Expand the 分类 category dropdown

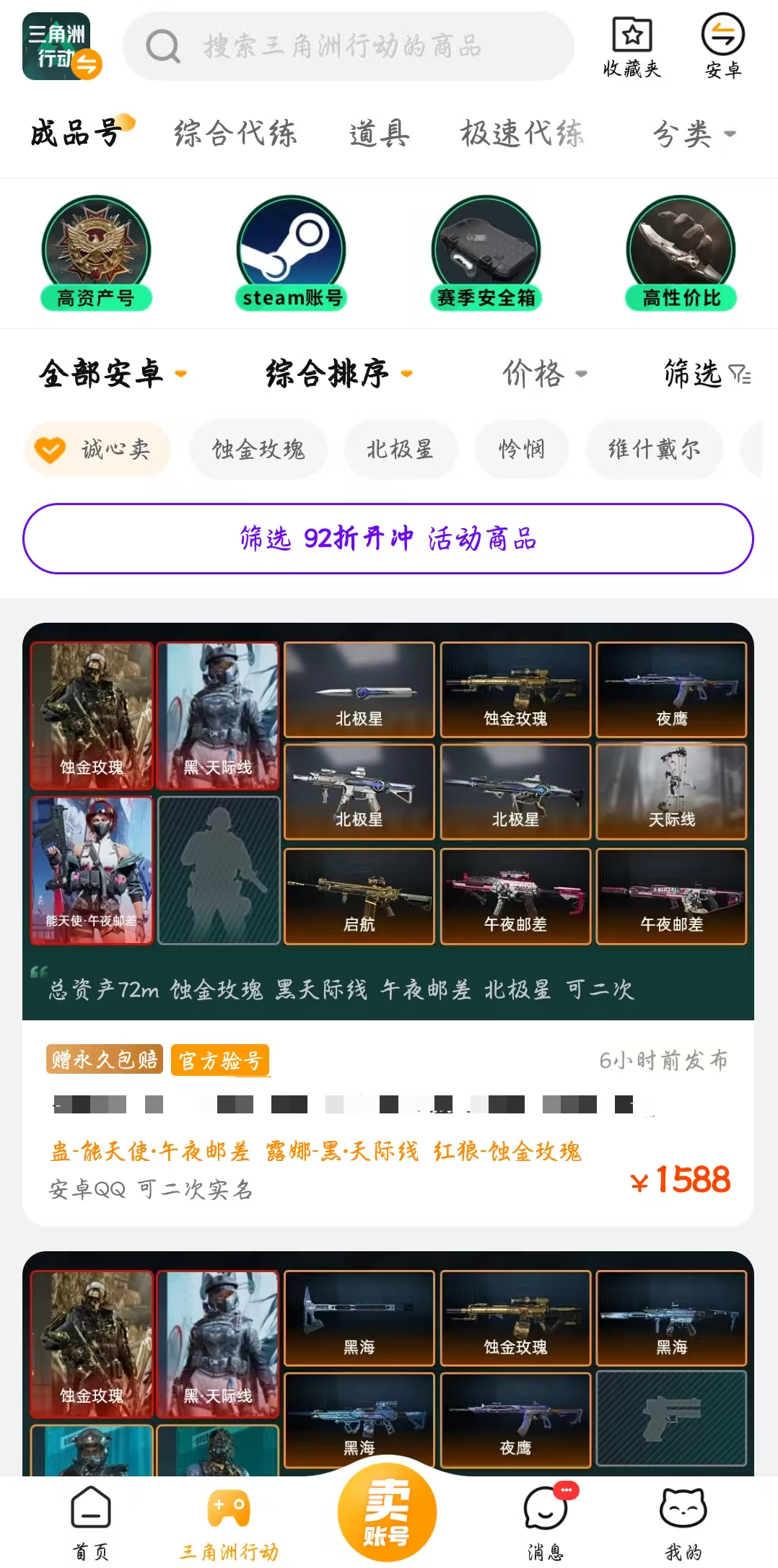pos(693,133)
